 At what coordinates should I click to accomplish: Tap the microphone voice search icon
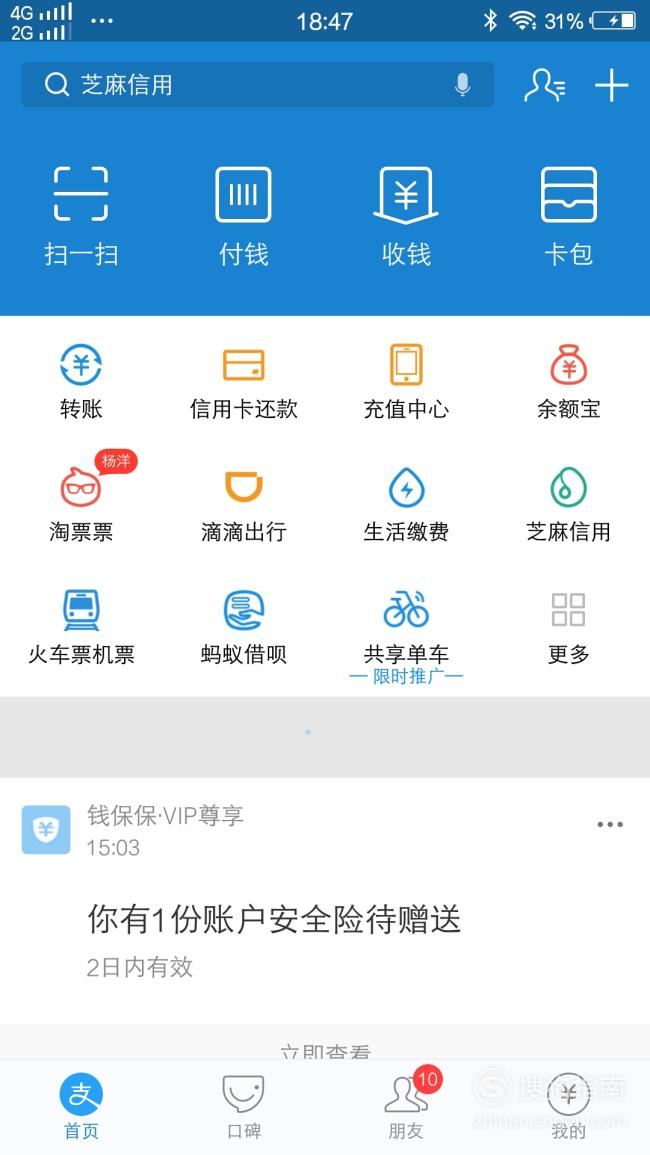[x=462, y=85]
